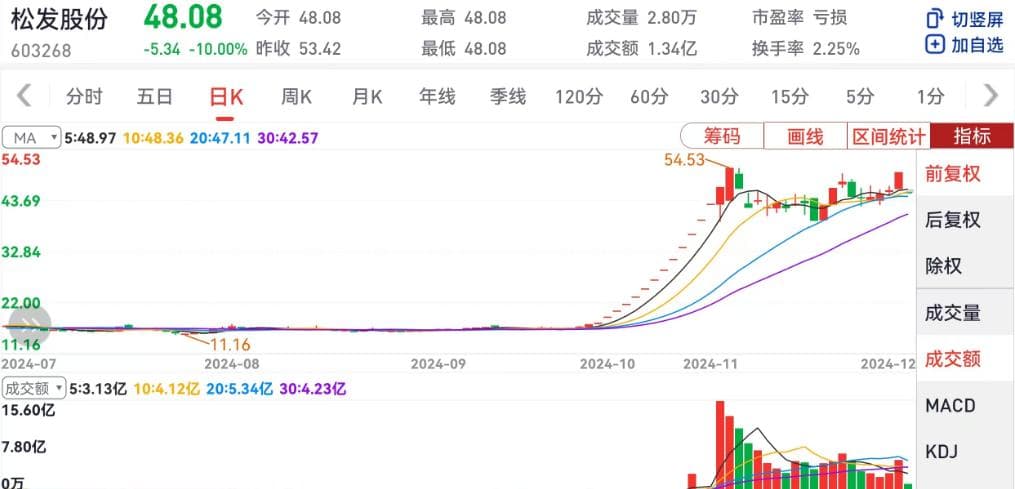
Task: Select the 年线 yearly chart tab
Action: [437, 96]
